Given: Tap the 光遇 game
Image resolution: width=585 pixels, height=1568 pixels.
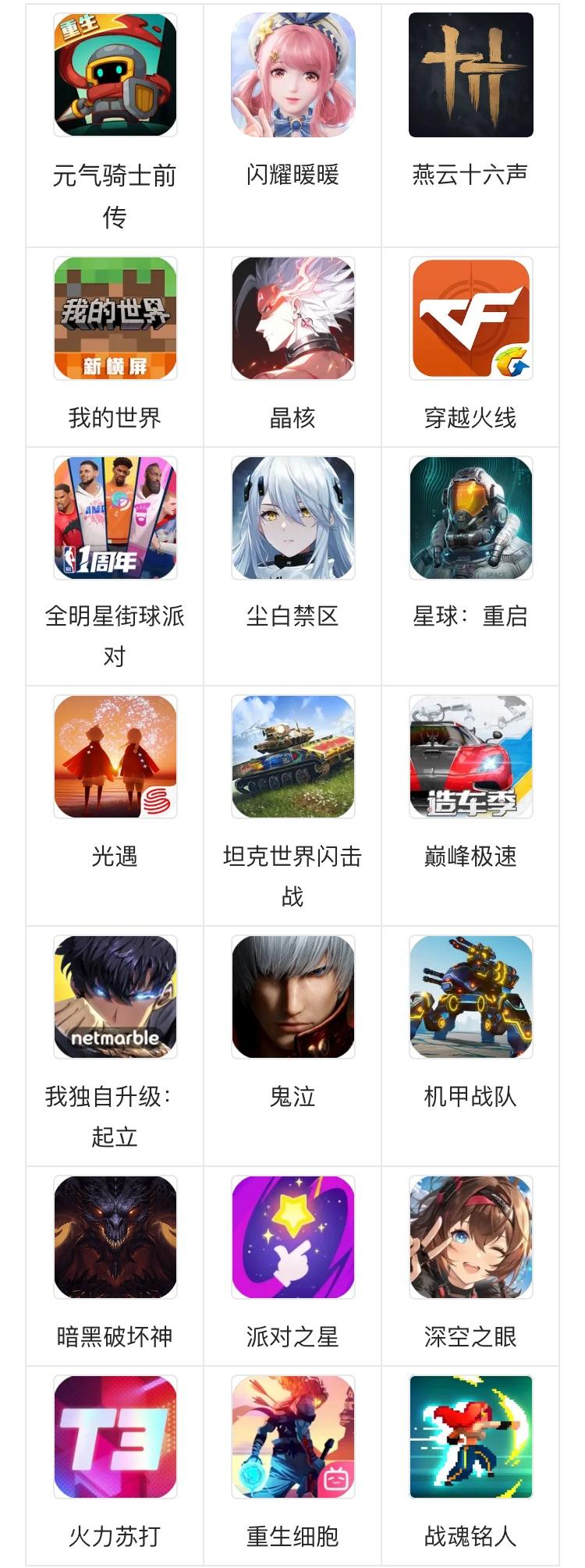Looking at the screenshot, I should point(115,757).
